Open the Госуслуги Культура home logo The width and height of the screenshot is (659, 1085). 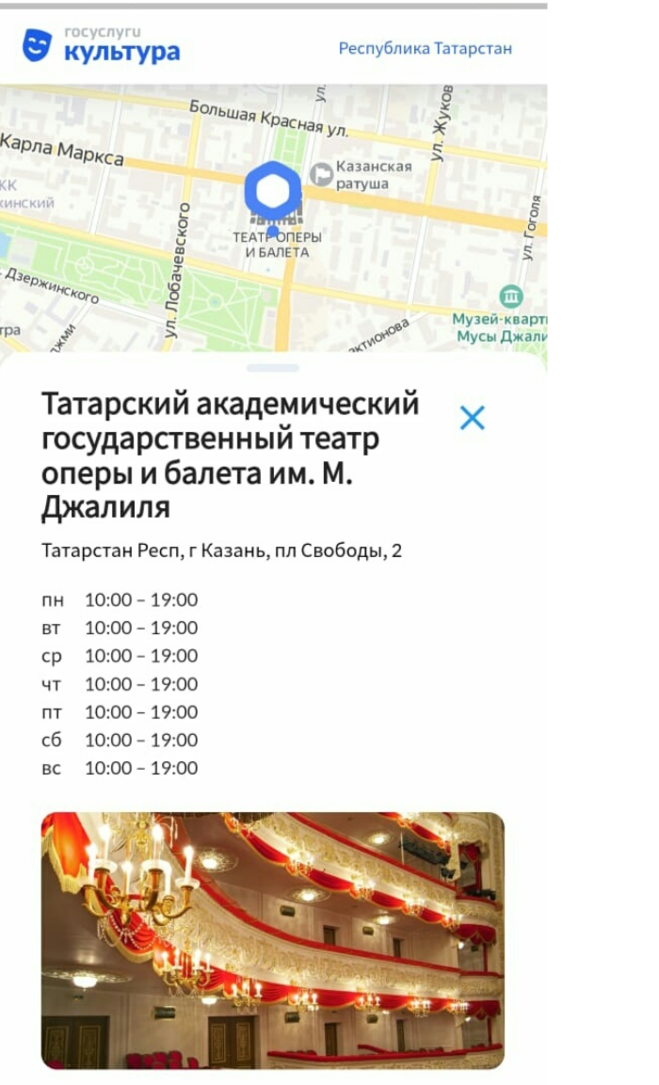101,45
